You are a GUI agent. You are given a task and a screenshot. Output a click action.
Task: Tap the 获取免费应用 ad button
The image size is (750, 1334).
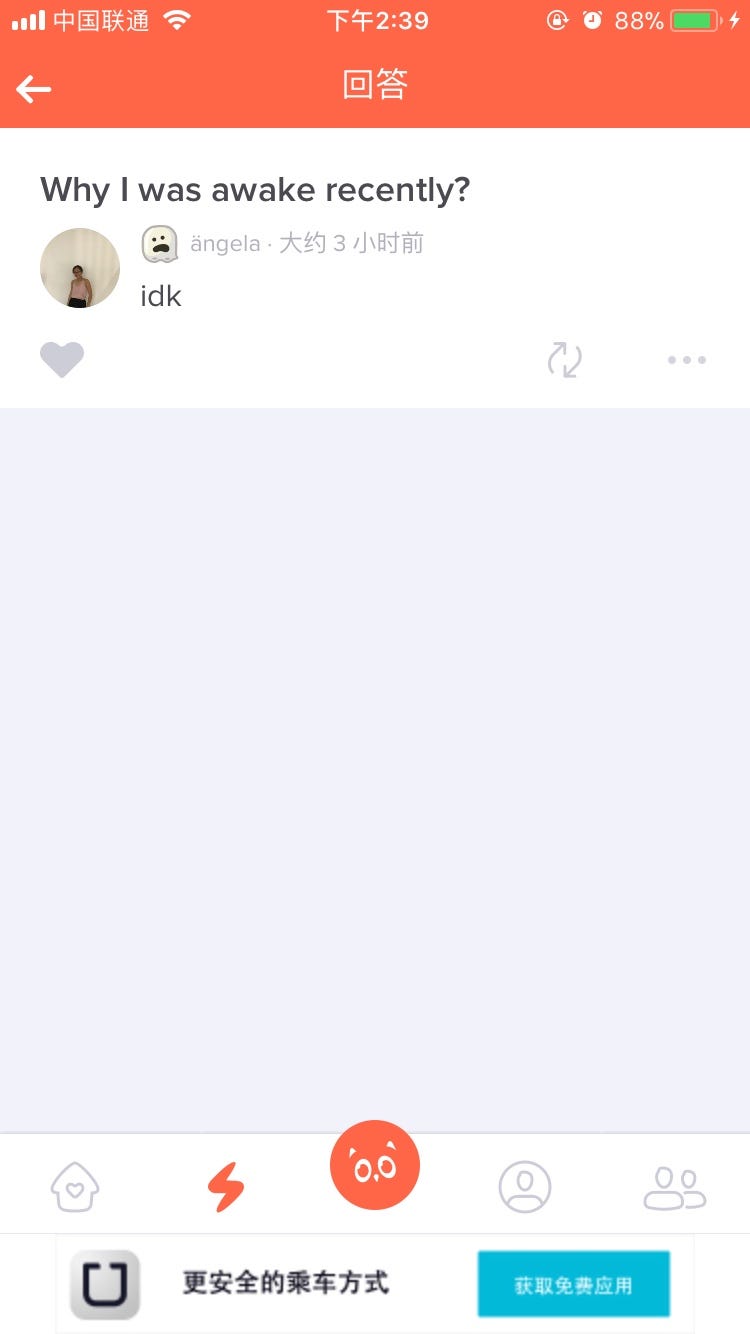coord(573,1285)
